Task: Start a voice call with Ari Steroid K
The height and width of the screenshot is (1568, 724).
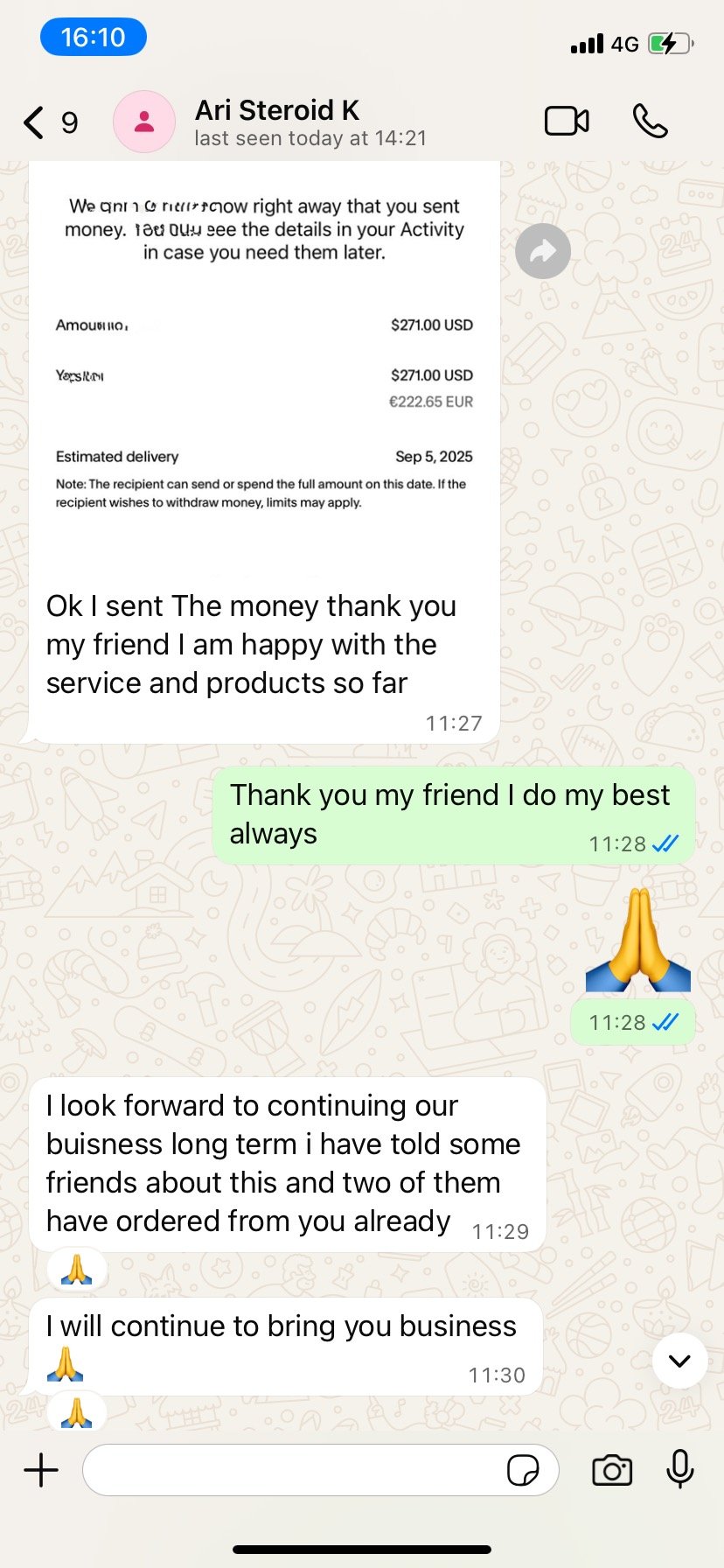Action: click(650, 122)
